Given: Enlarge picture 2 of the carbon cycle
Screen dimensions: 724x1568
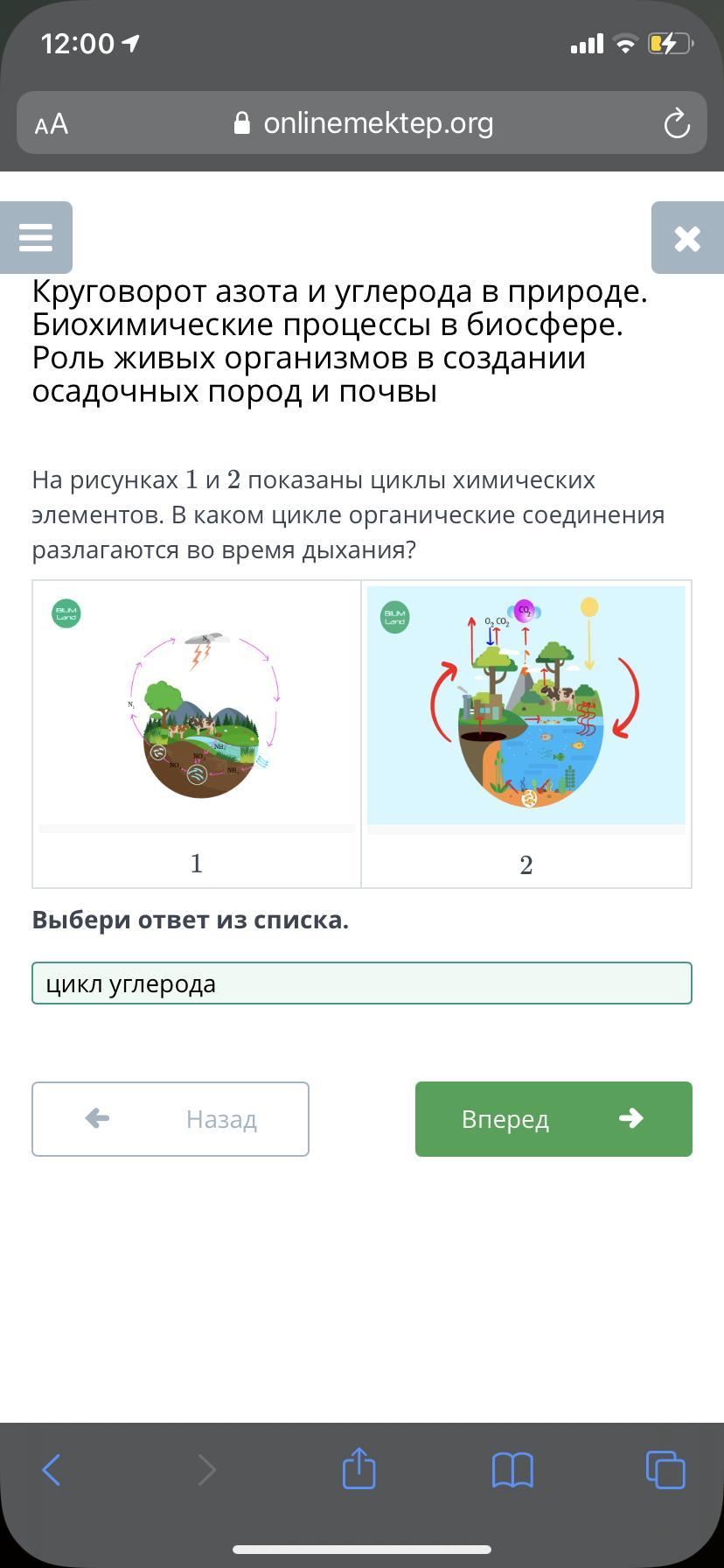Looking at the screenshot, I should [x=526, y=705].
